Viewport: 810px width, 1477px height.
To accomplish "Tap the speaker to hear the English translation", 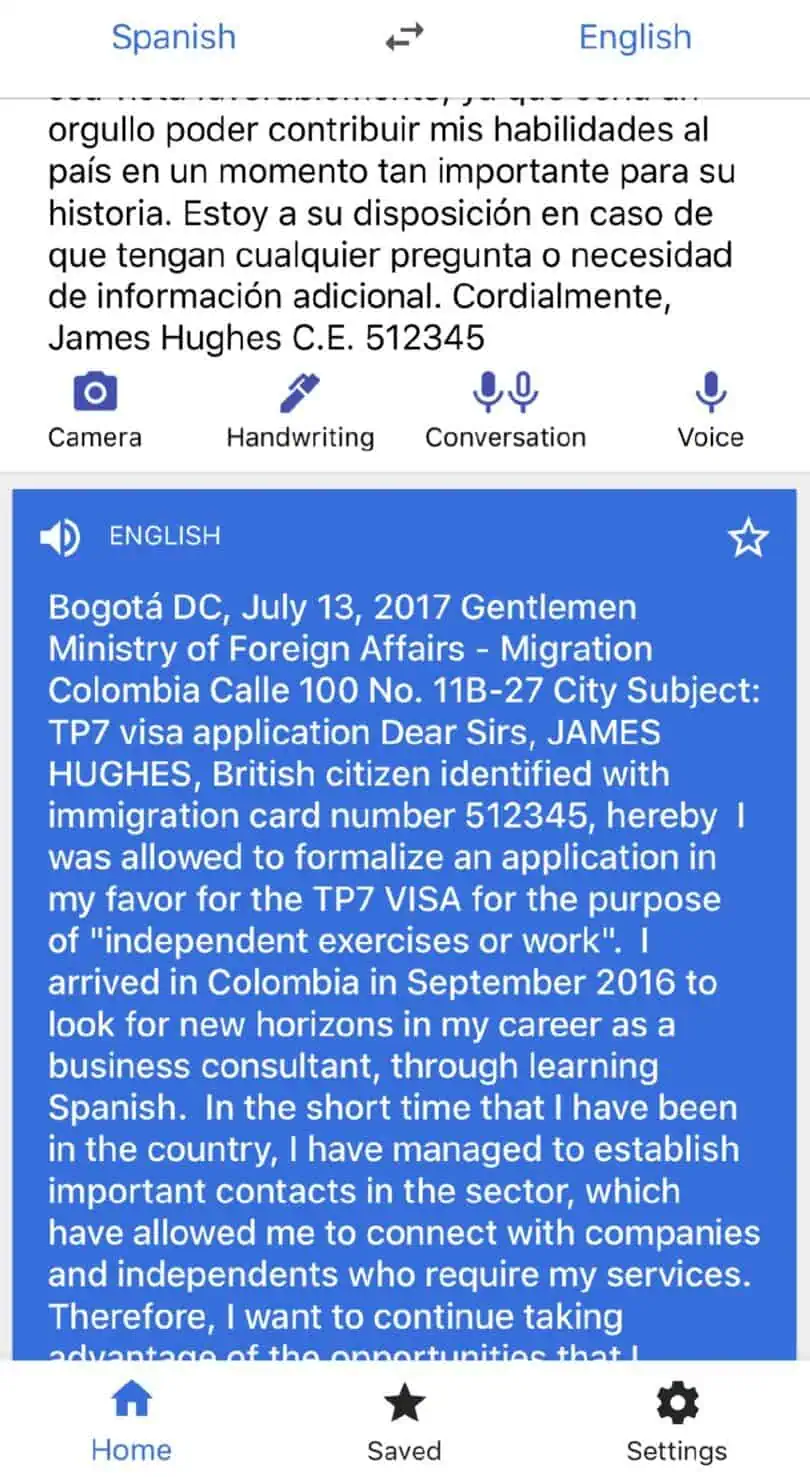I will tap(61, 537).
